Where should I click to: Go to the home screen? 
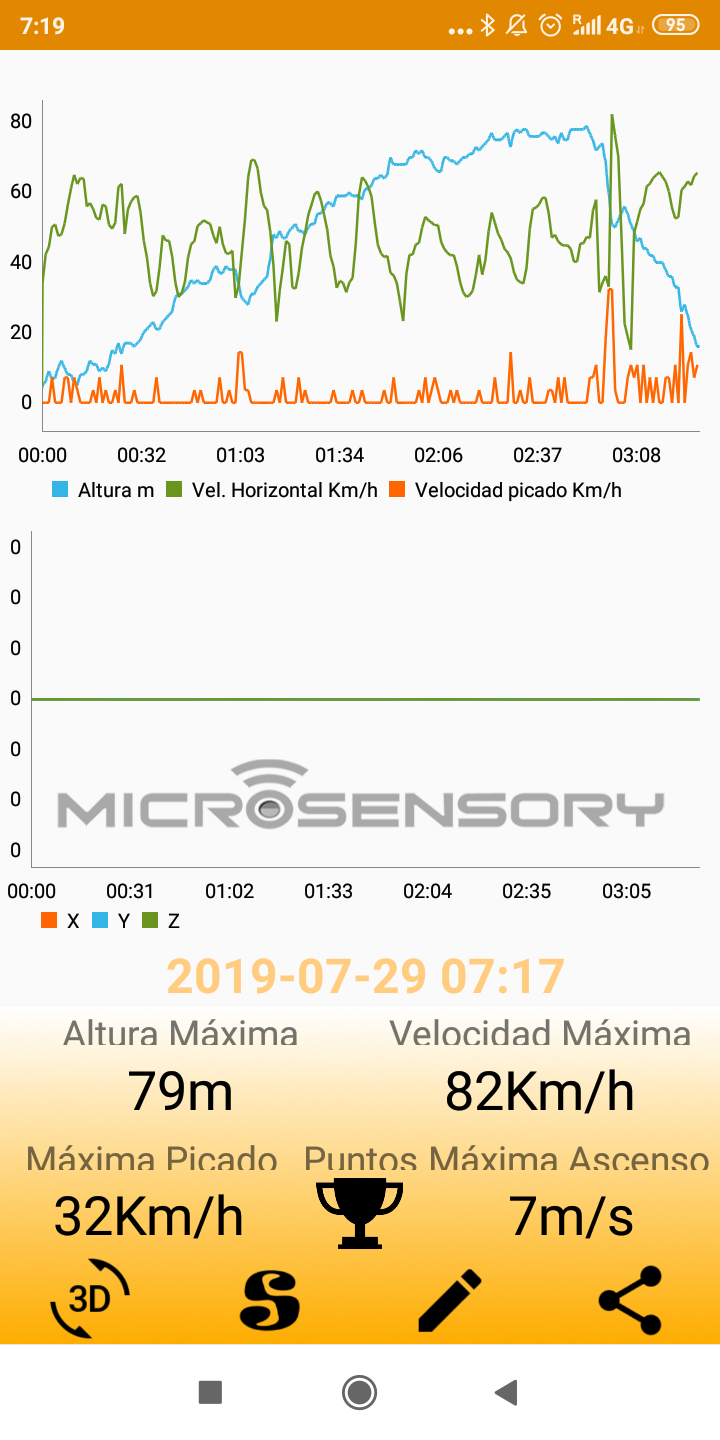359,1392
